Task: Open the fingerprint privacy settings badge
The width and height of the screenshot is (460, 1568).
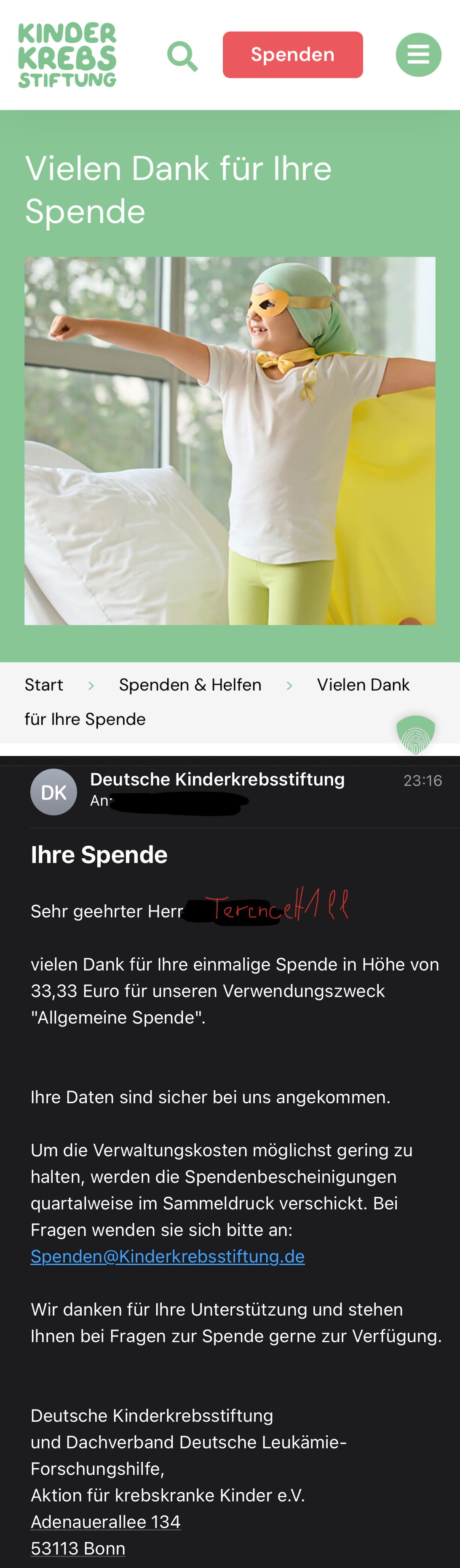Action: (416, 734)
